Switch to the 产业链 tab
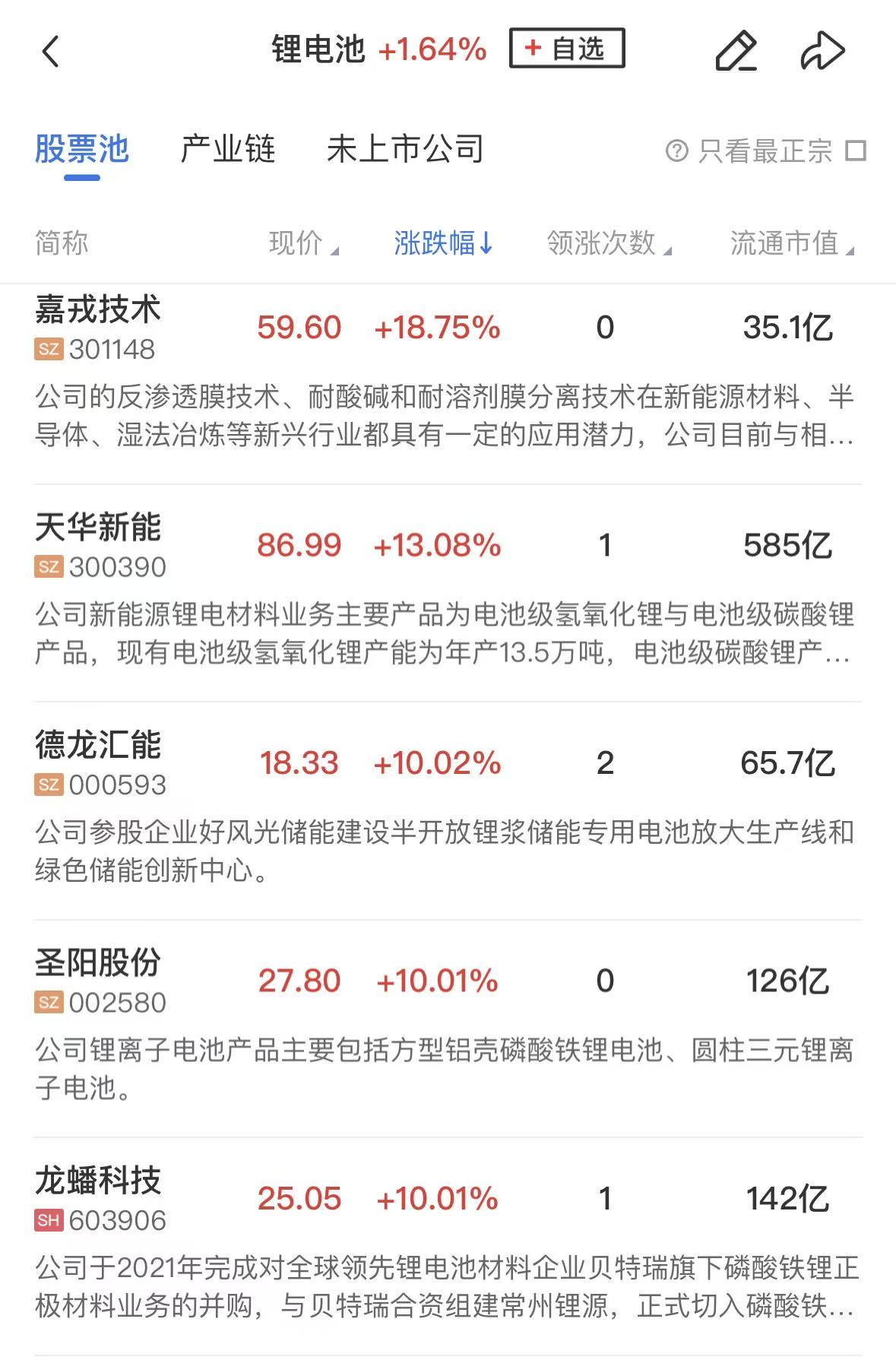Screen dimensions: 896x1360 pos(227,149)
